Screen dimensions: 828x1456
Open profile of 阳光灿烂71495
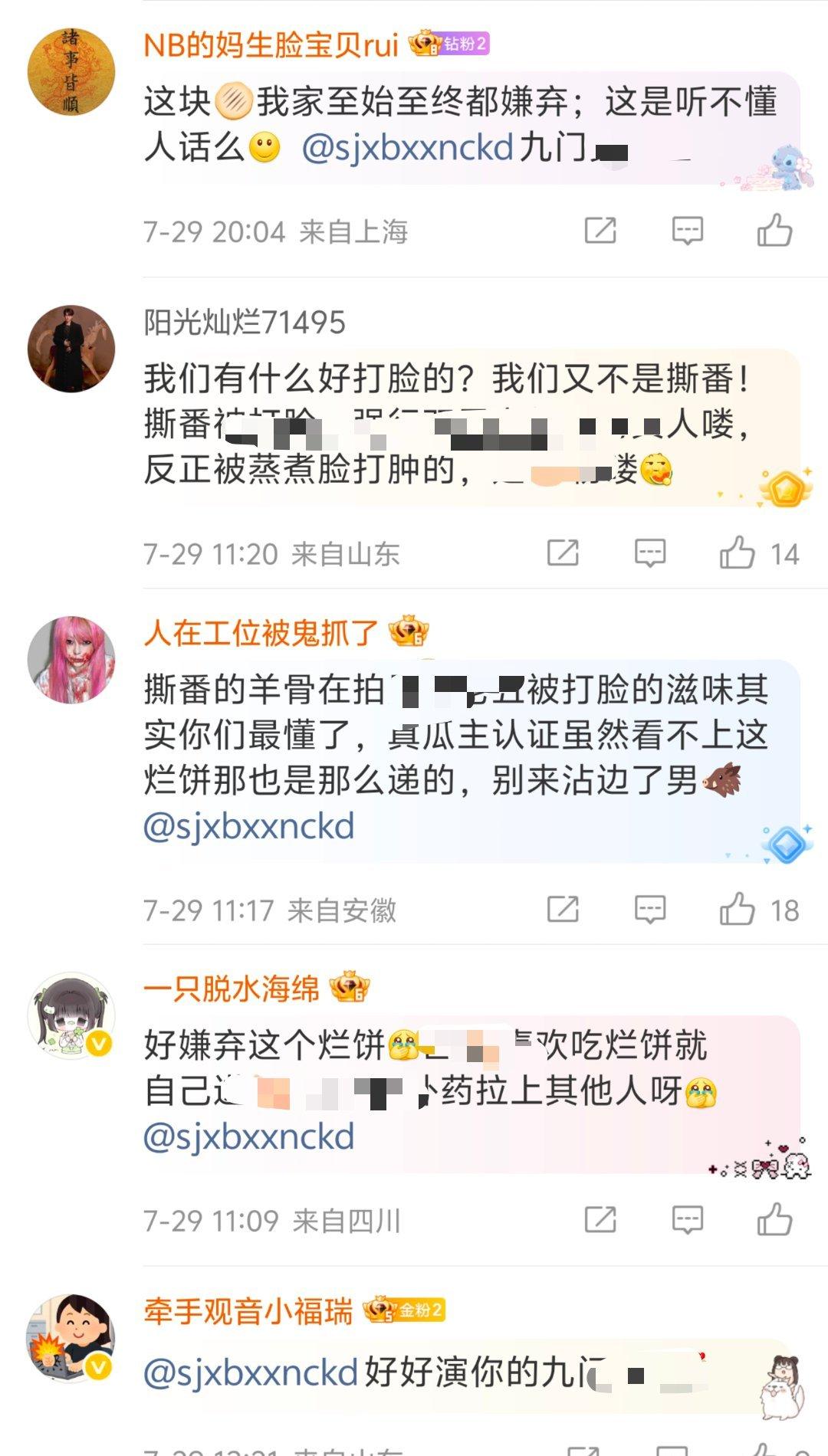pos(71,349)
